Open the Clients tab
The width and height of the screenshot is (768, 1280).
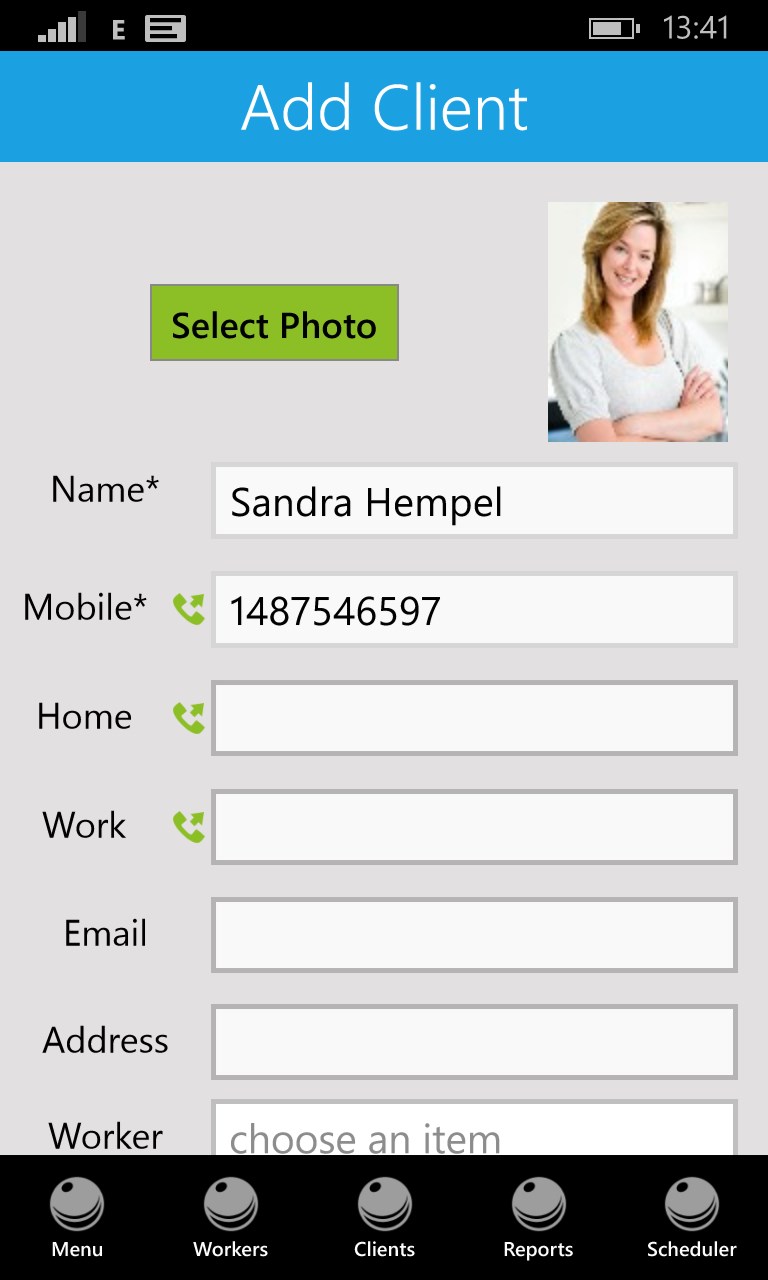384,1217
